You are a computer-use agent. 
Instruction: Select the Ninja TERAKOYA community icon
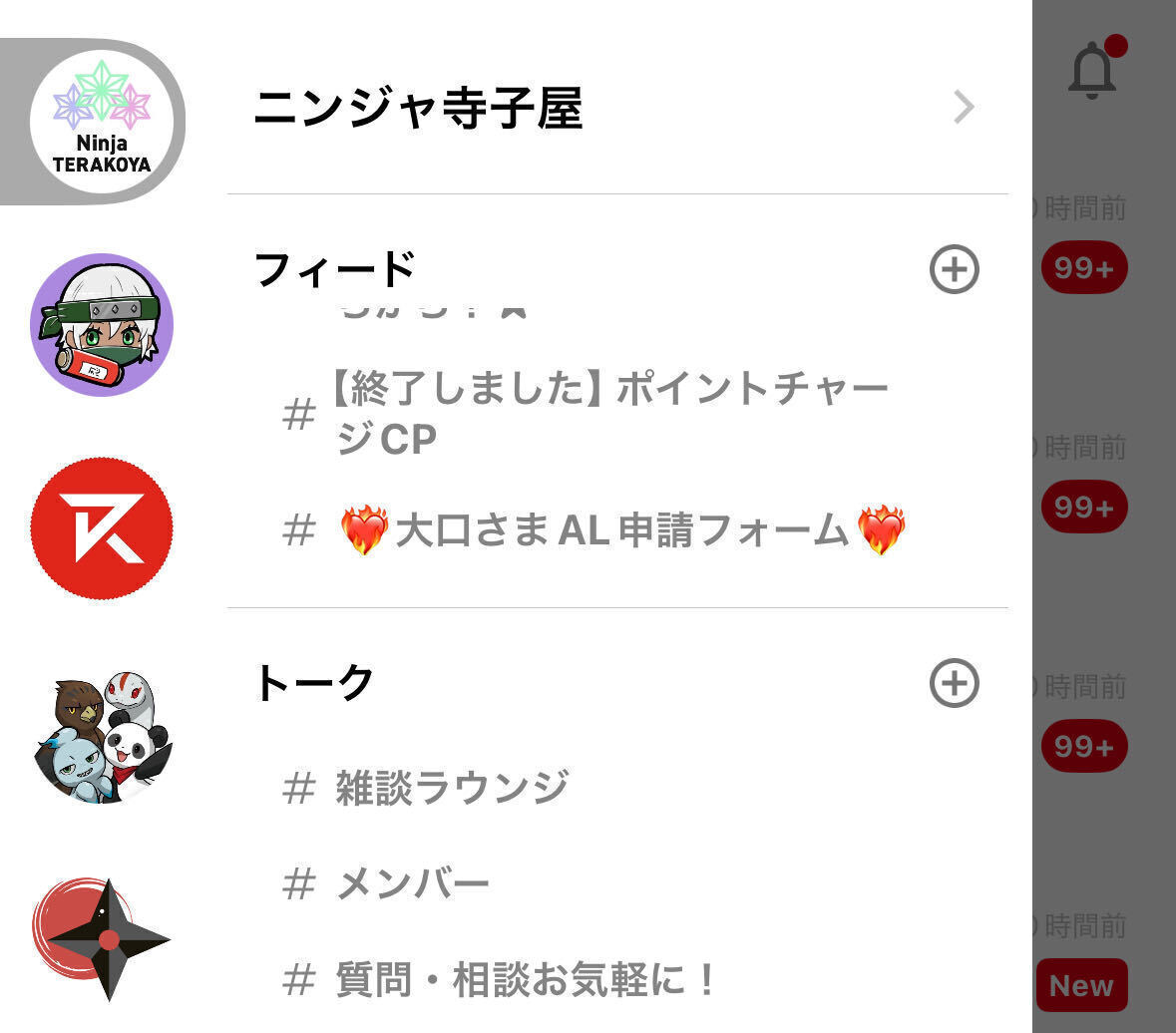102,122
